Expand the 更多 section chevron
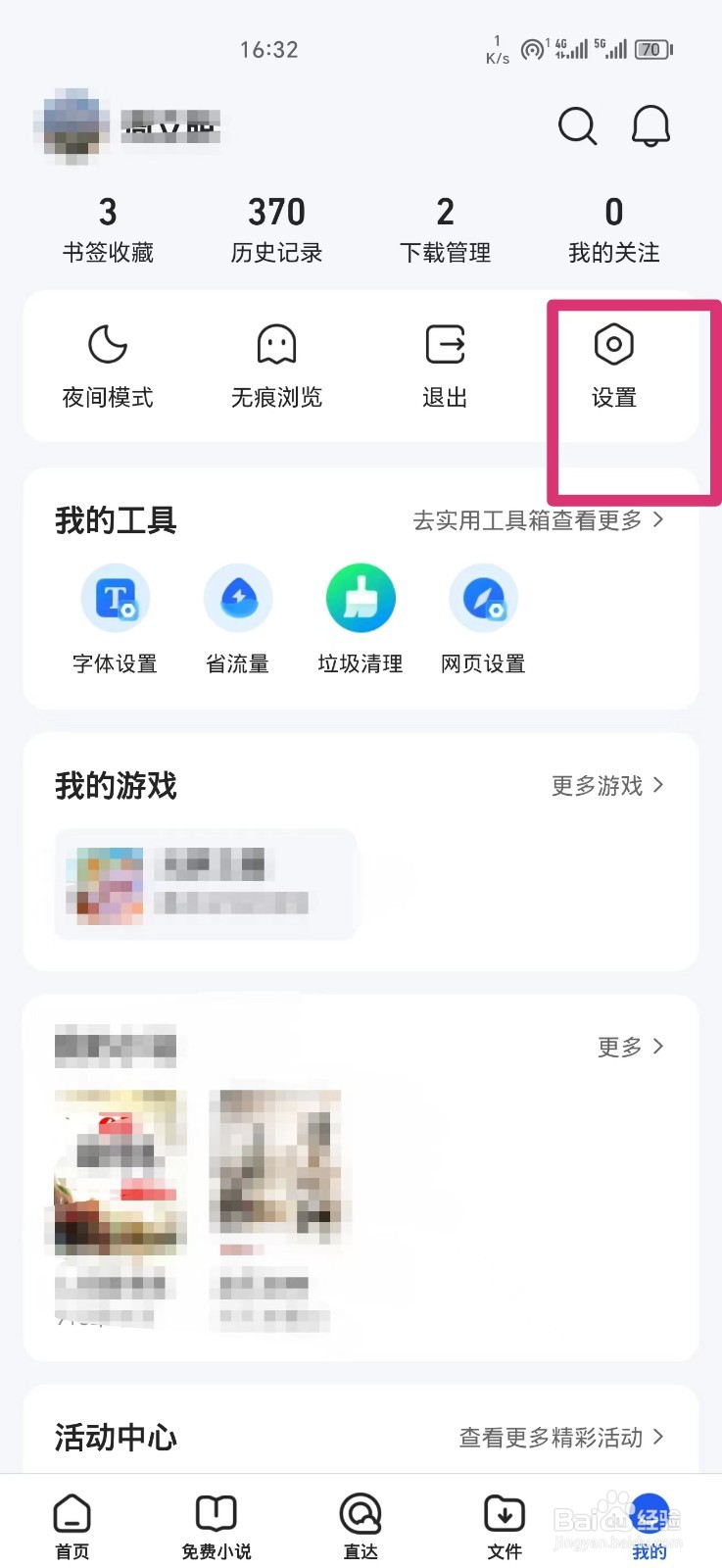Screen dimensions: 722x1568 631,1047
